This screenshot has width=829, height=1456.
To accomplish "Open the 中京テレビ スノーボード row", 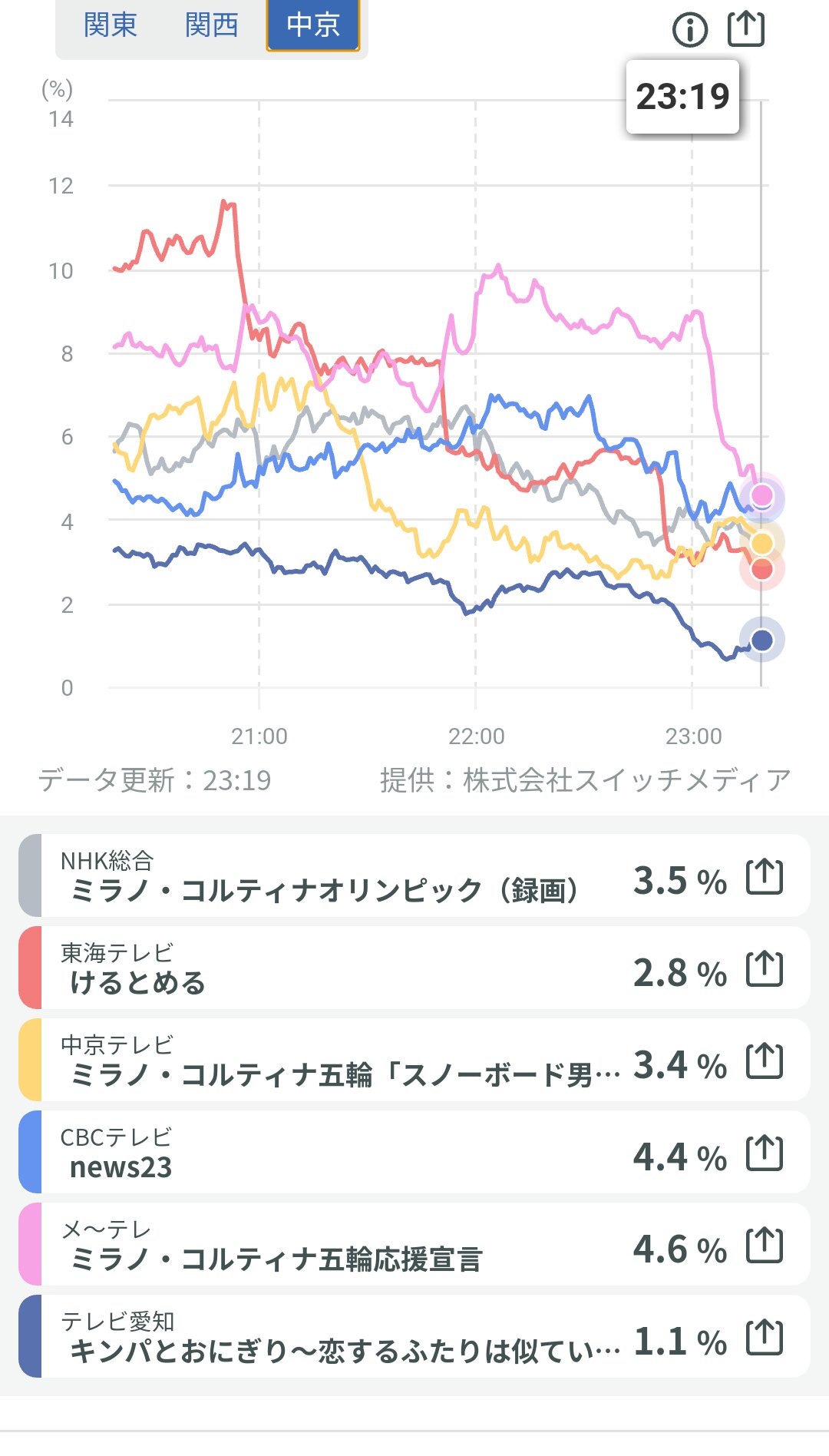I will 322,1061.
